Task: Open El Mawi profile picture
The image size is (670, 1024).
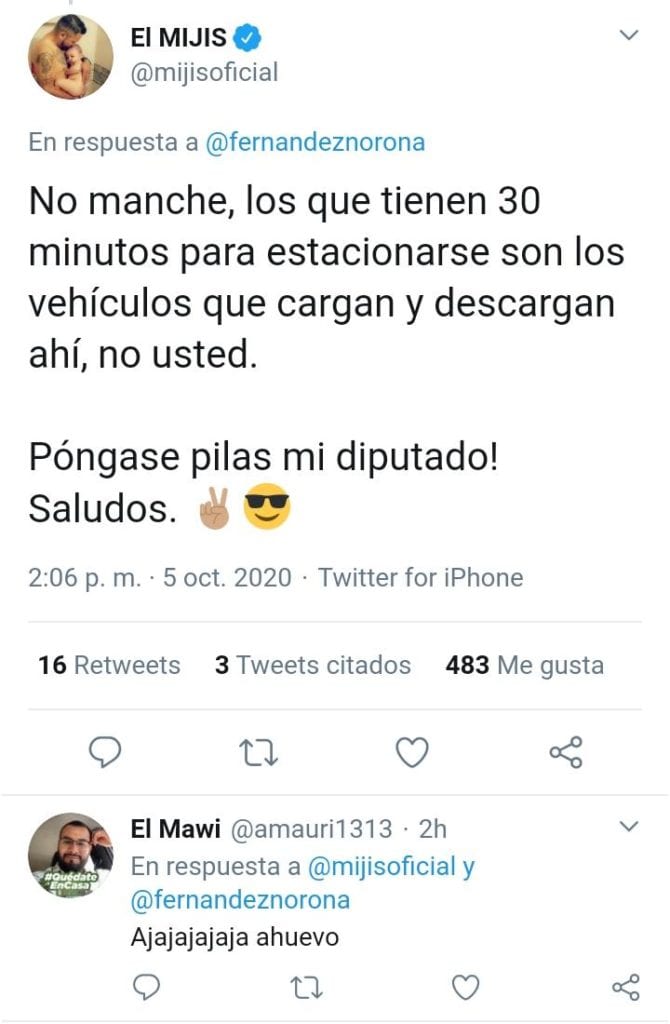Action: point(70,855)
